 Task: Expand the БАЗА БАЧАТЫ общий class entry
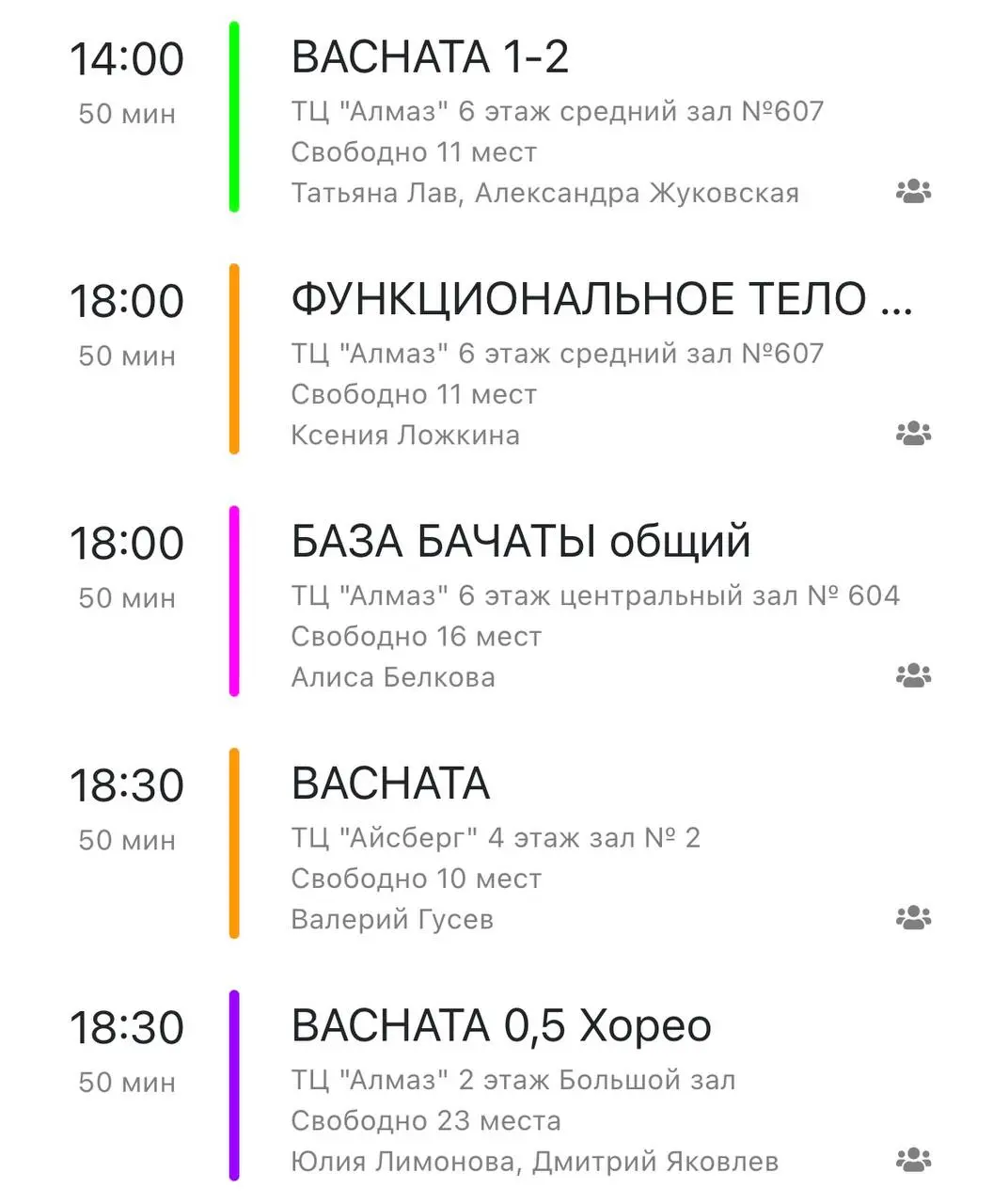coord(520,540)
